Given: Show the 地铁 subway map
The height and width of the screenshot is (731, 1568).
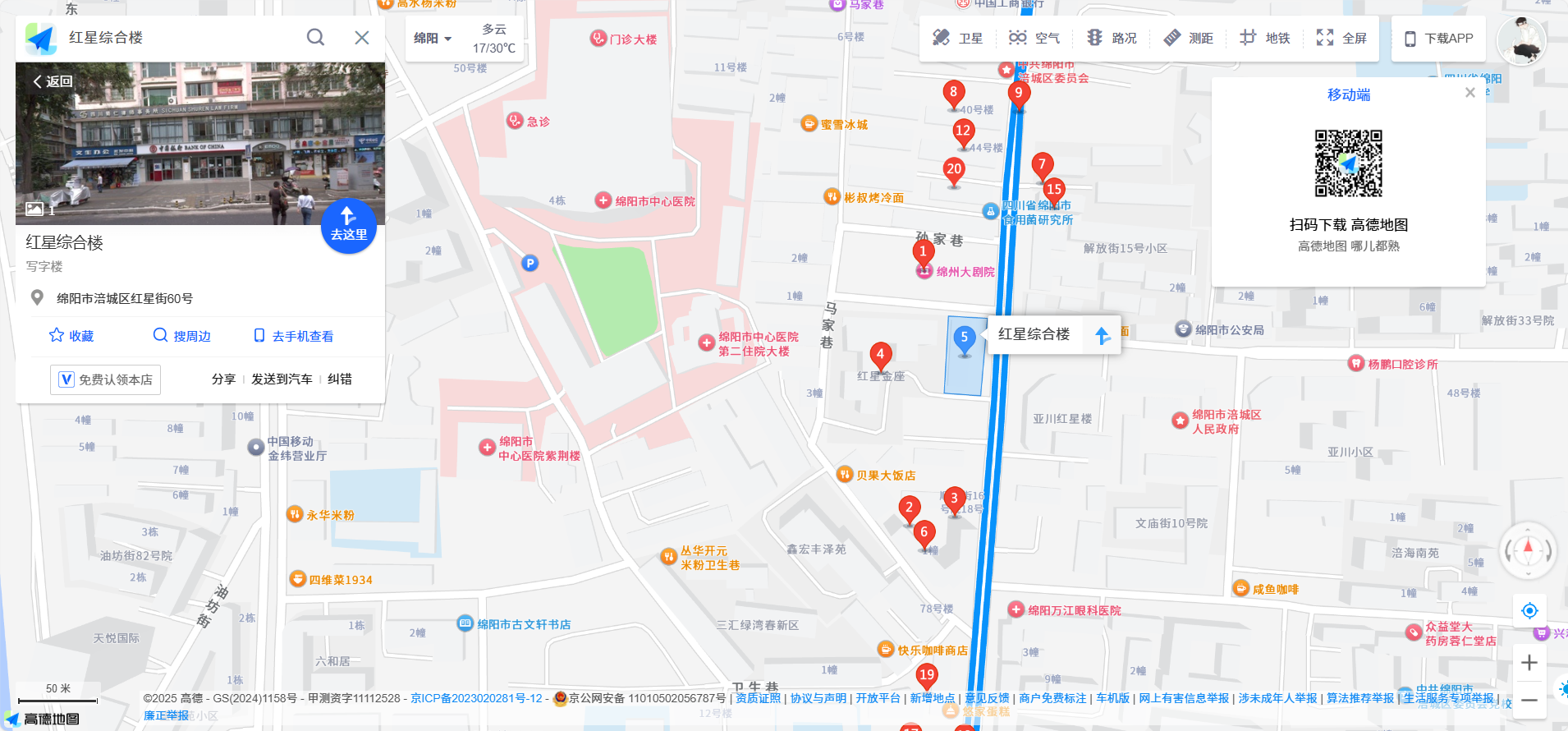Looking at the screenshot, I should (x=1265, y=38).
